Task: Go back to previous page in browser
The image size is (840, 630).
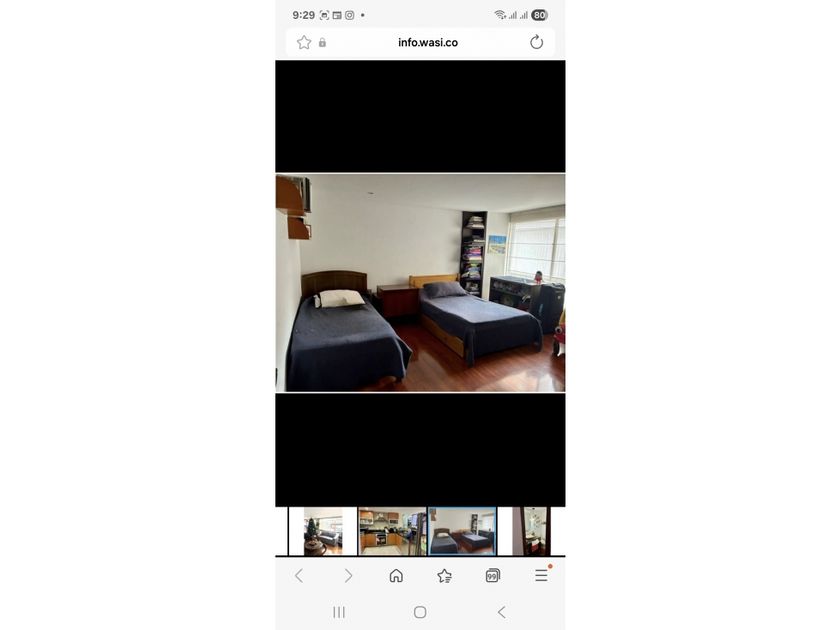Action: click(x=299, y=576)
